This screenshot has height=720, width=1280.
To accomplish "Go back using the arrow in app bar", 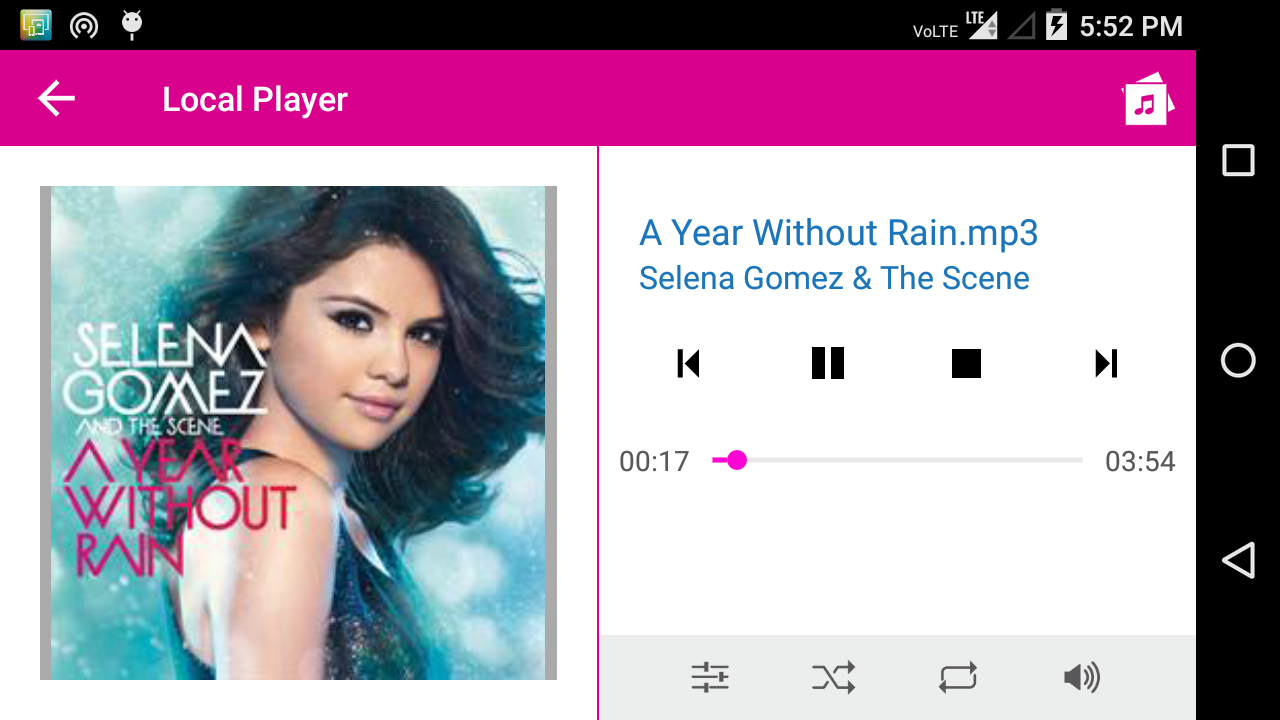I will click(57, 98).
